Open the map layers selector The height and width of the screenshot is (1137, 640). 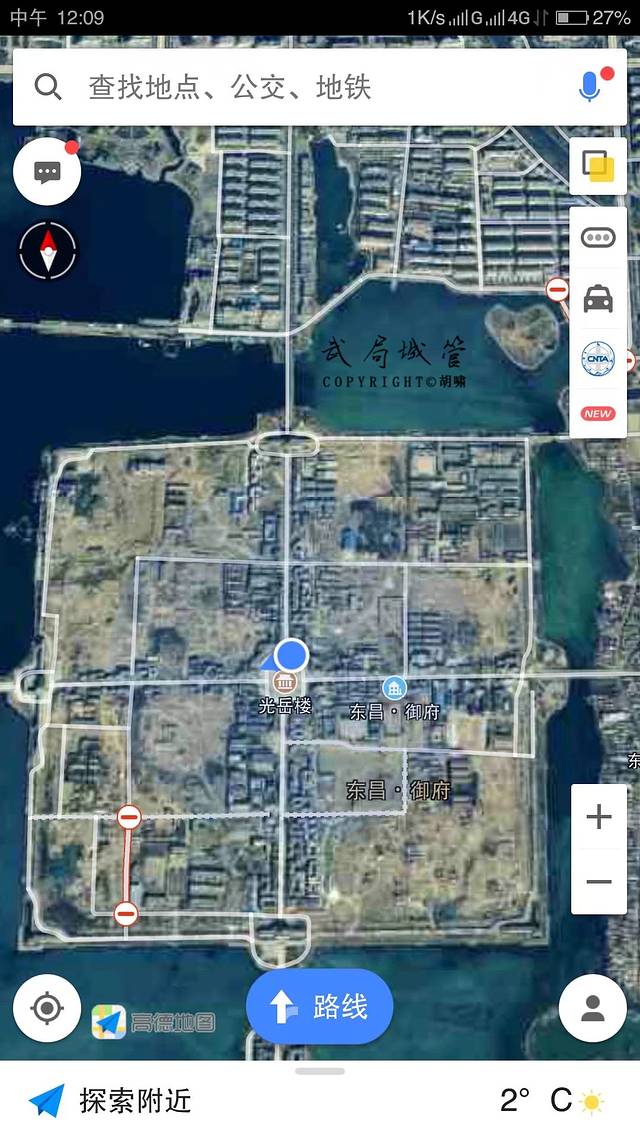click(598, 166)
